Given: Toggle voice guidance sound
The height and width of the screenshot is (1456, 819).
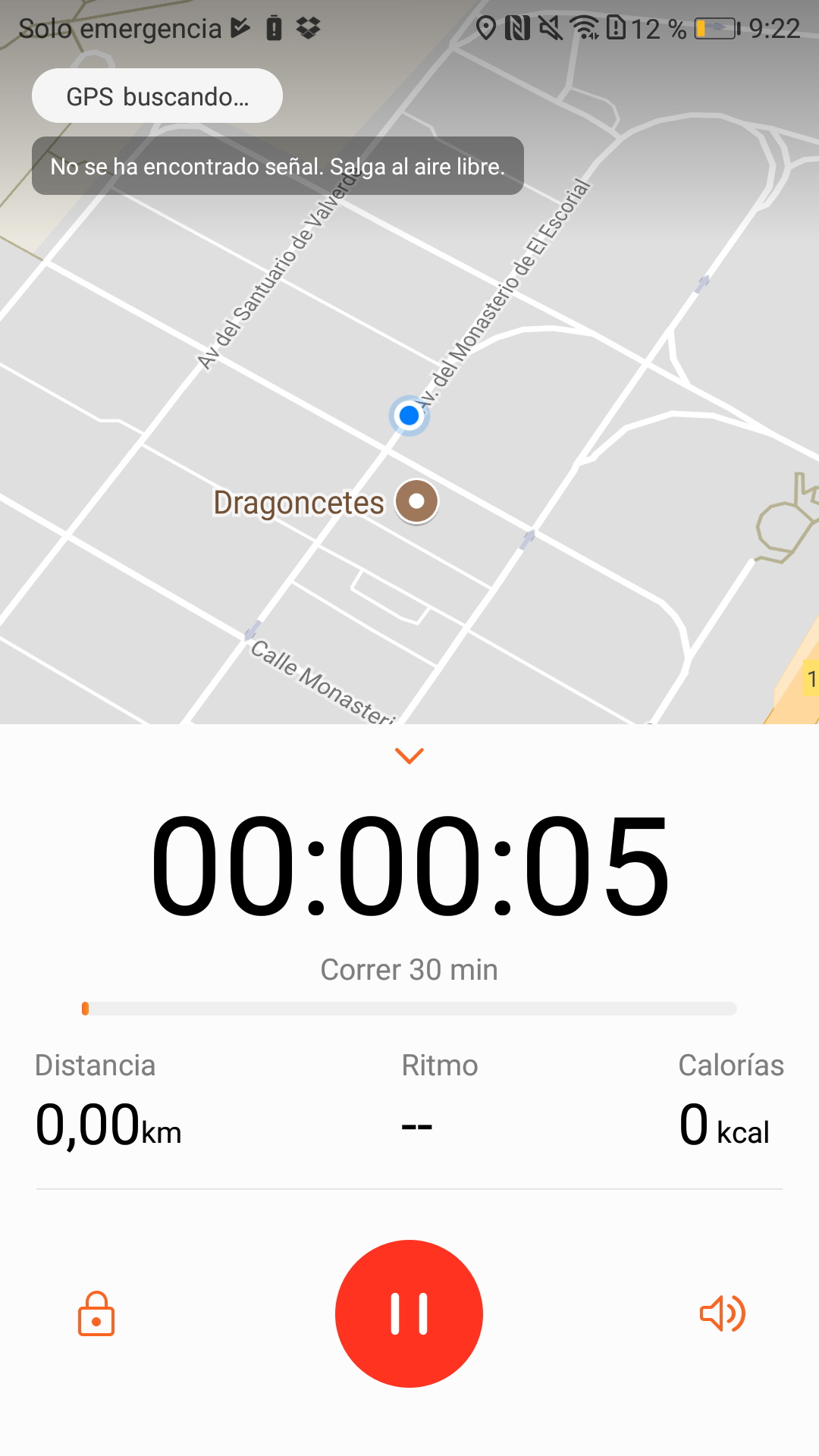Looking at the screenshot, I should click(722, 1313).
